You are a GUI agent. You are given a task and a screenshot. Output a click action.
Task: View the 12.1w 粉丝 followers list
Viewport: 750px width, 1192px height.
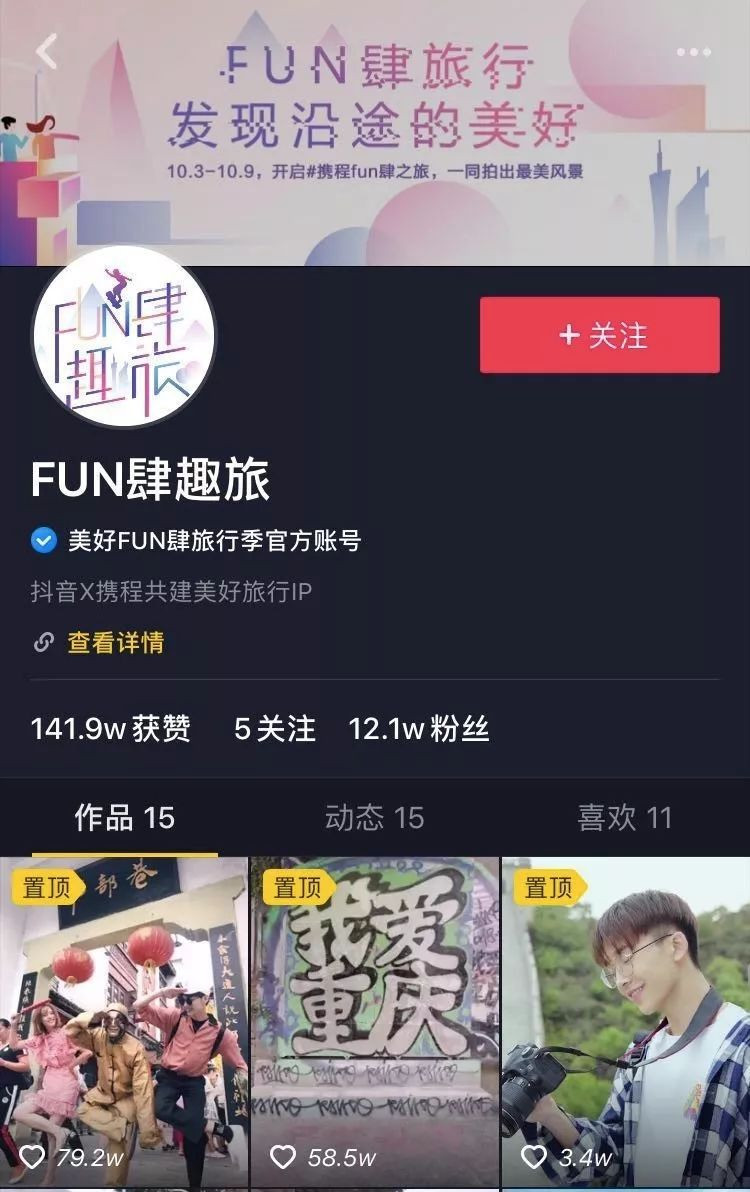tap(418, 729)
